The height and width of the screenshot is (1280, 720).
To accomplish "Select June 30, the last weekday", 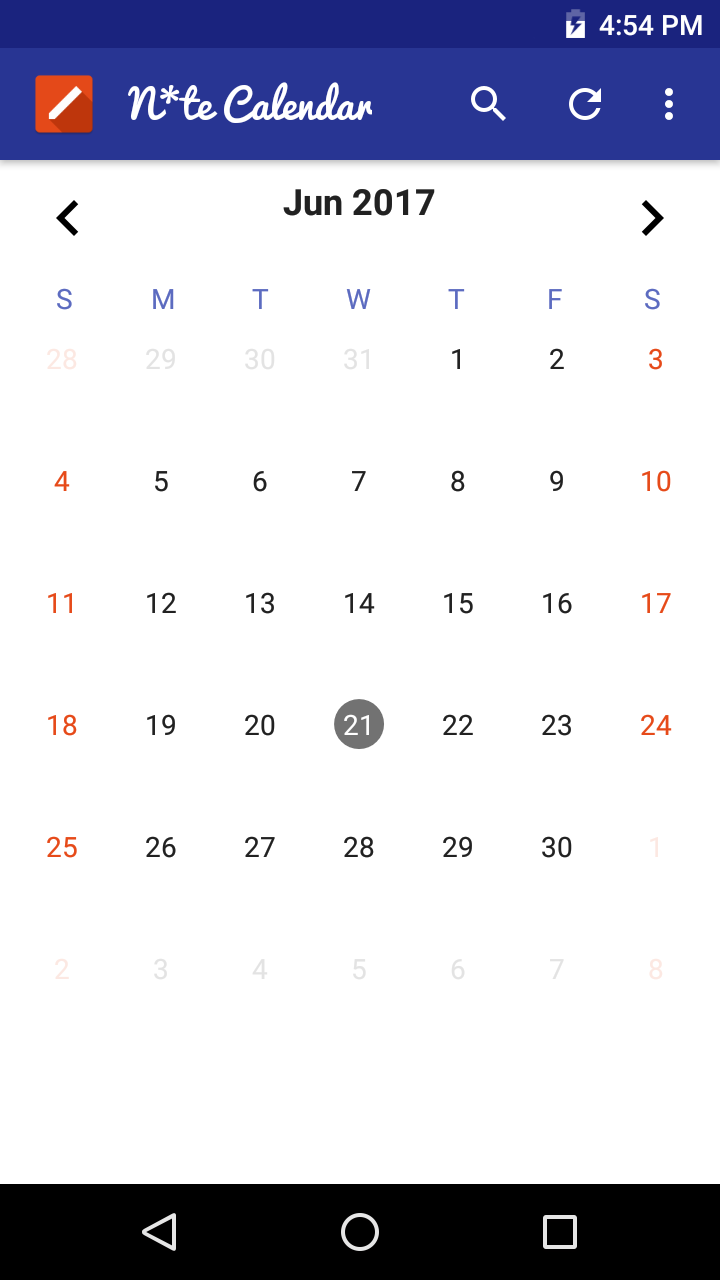I will (556, 847).
